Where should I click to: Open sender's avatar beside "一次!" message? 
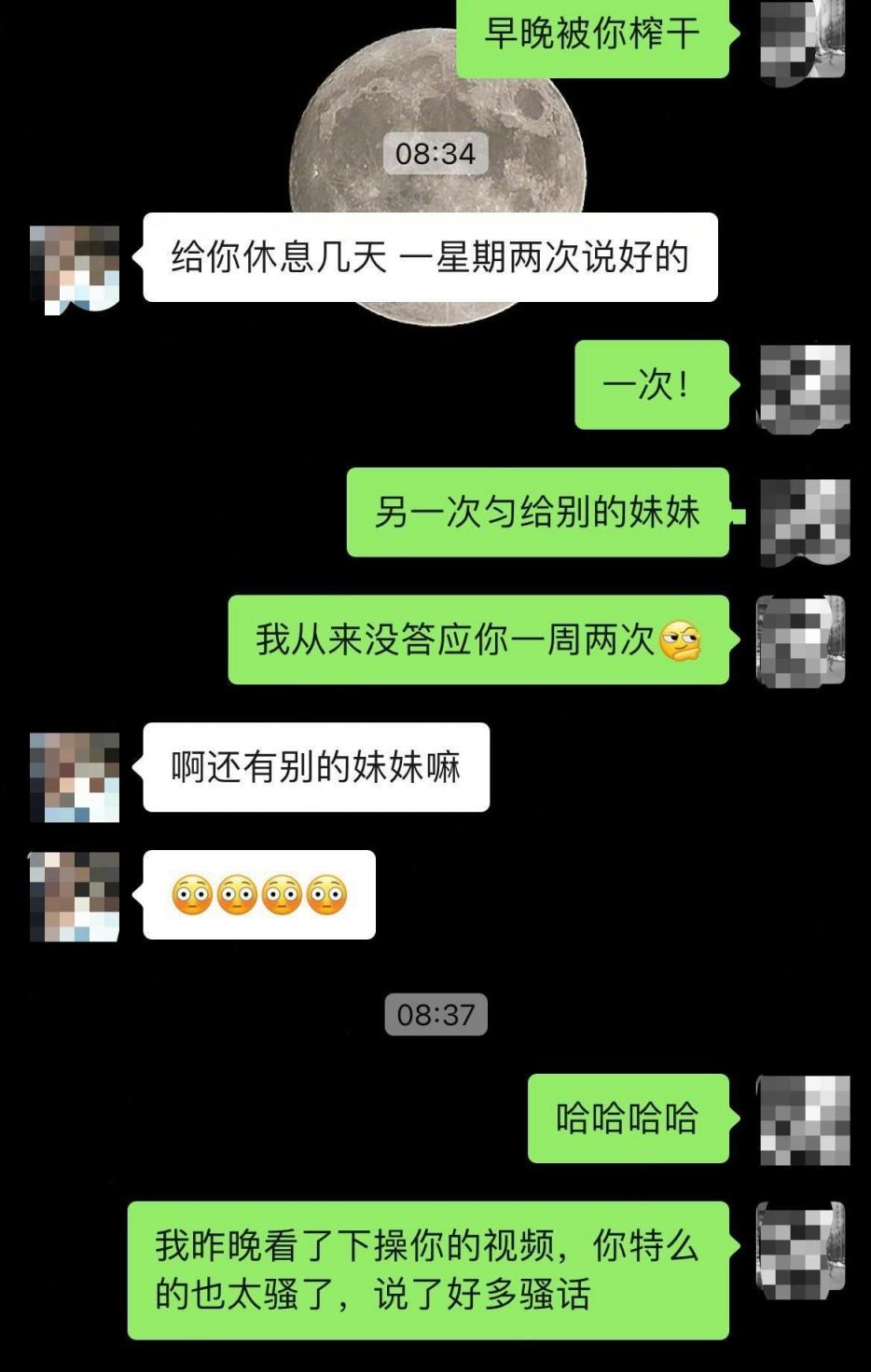(x=804, y=388)
